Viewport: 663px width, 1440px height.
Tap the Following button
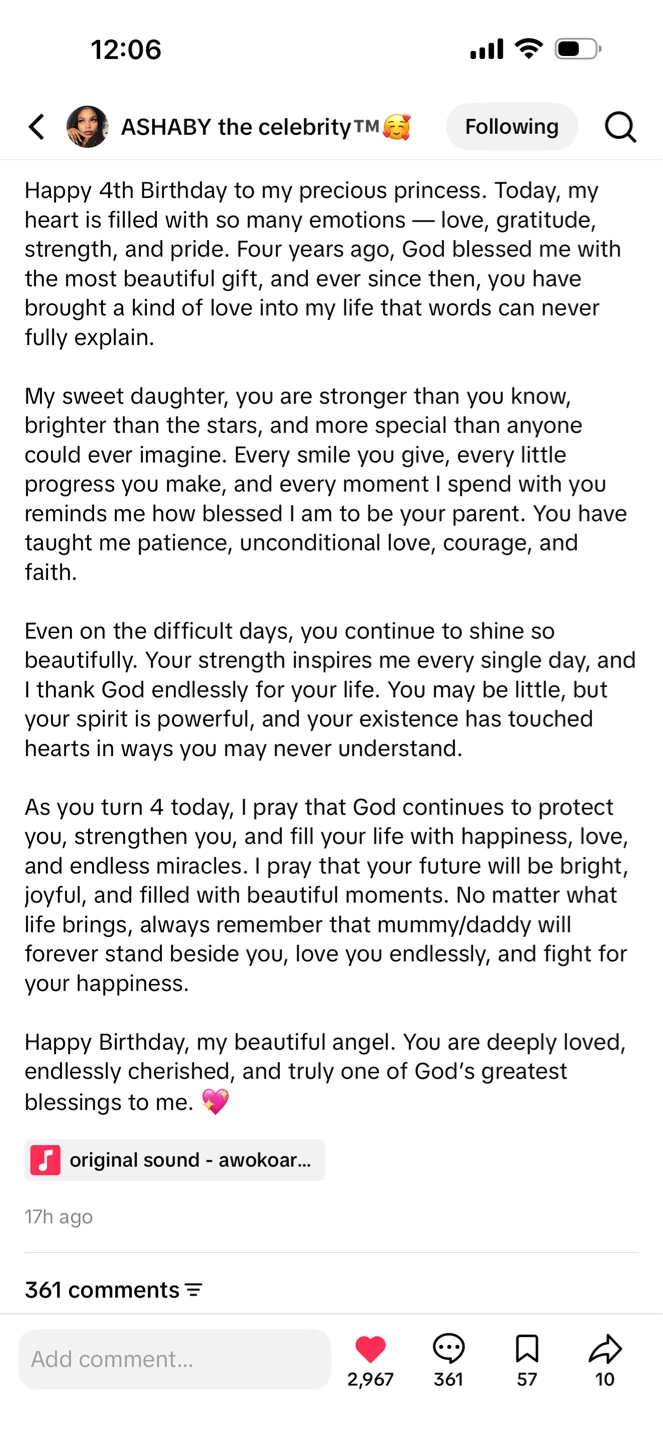click(x=511, y=127)
